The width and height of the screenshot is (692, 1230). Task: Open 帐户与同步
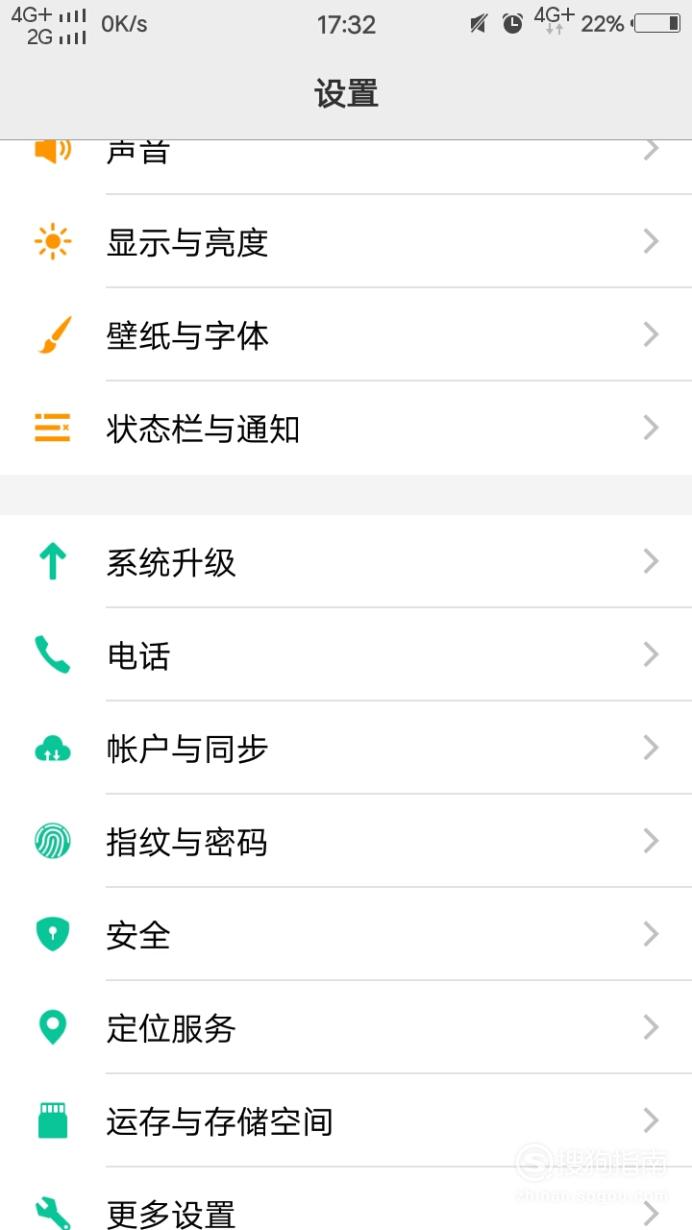point(346,748)
